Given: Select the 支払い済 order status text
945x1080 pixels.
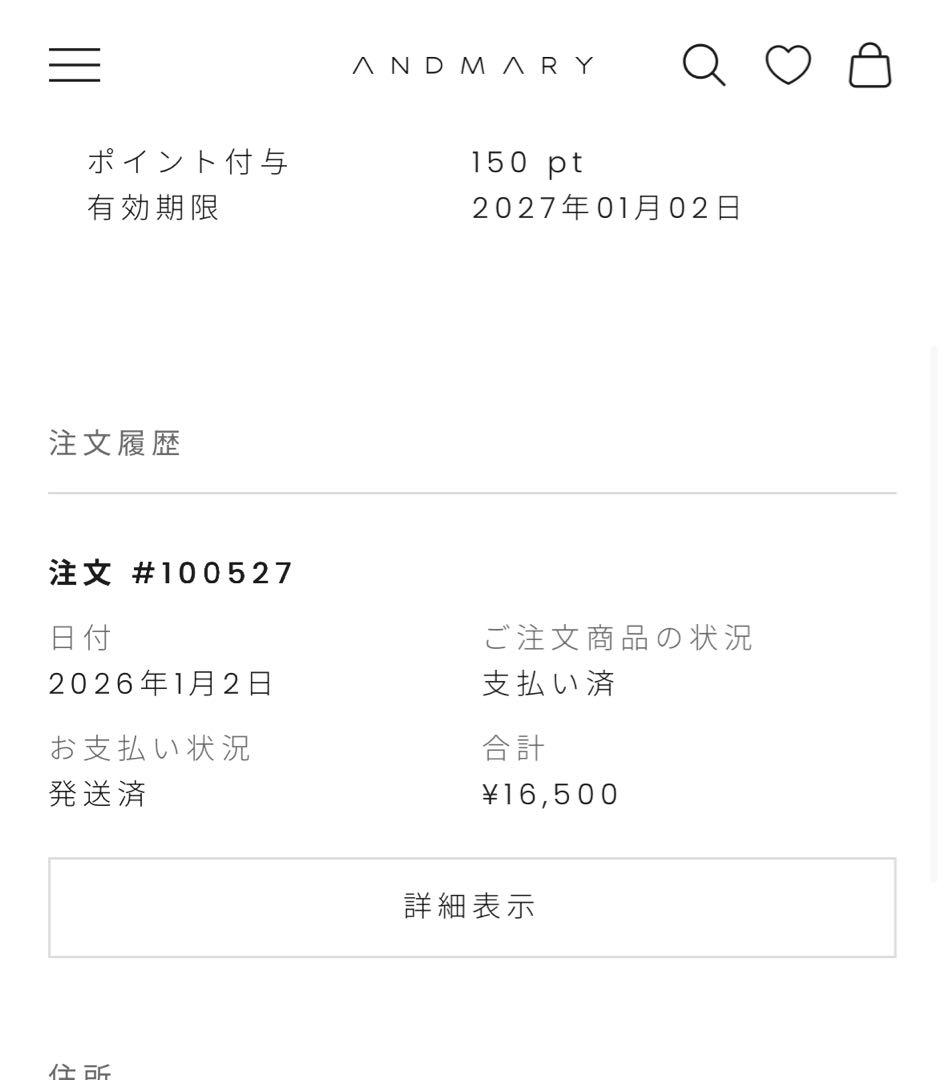Looking at the screenshot, I should click(545, 686).
